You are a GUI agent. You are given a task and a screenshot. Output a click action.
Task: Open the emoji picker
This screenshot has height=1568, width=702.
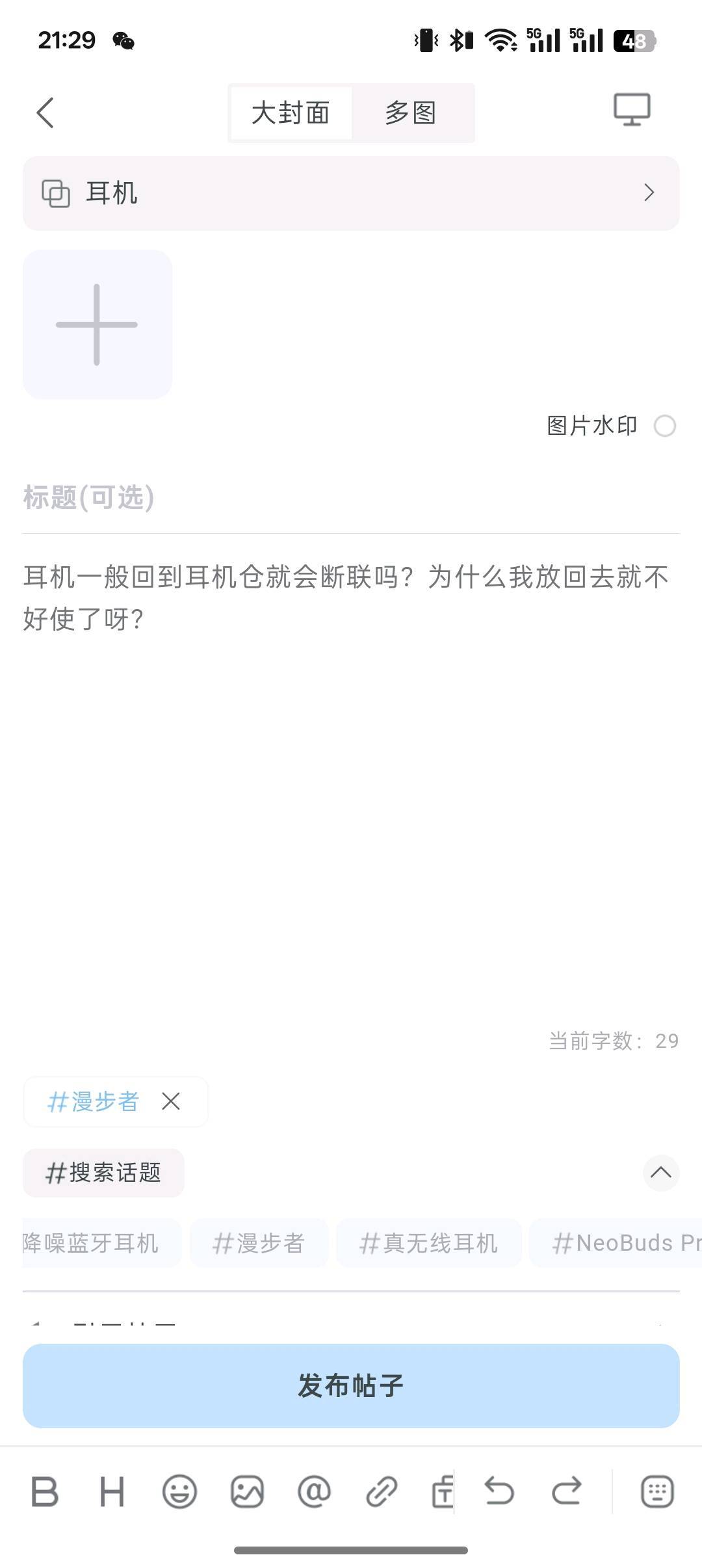(x=179, y=1491)
